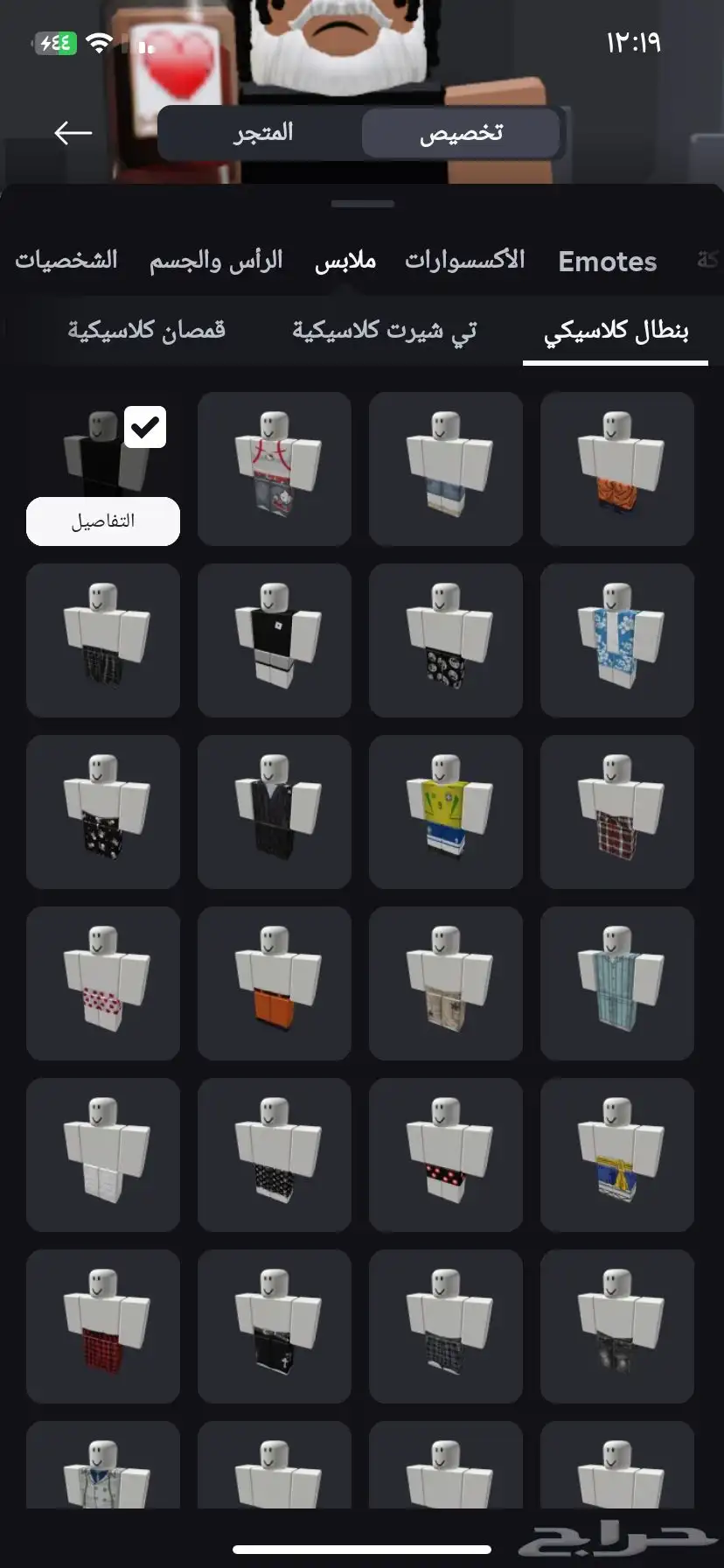Select the تخصيص segment
The image size is (724, 1568).
(461, 133)
